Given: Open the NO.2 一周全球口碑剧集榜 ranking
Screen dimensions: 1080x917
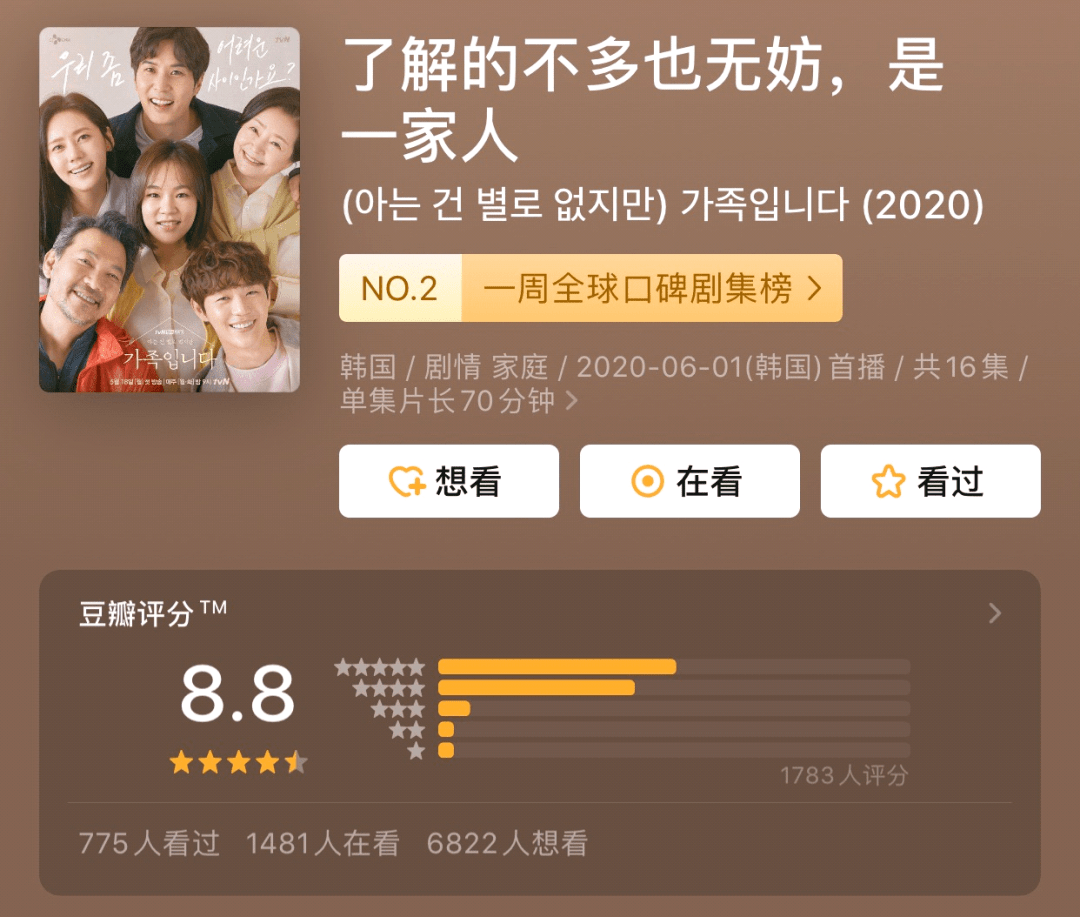Looking at the screenshot, I should pyautogui.click(x=590, y=288).
